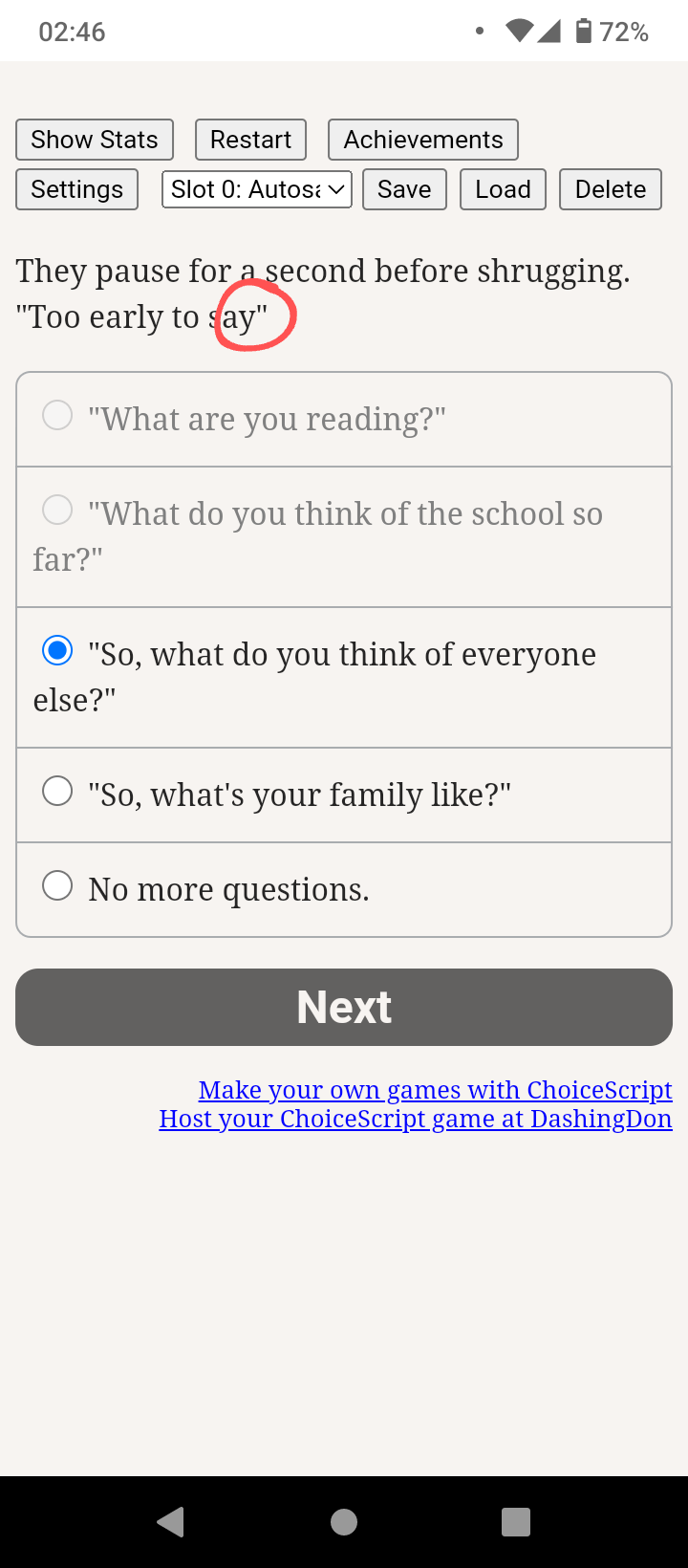688x1568 pixels.
Task: Open the Show Stats screen
Action: click(x=95, y=140)
